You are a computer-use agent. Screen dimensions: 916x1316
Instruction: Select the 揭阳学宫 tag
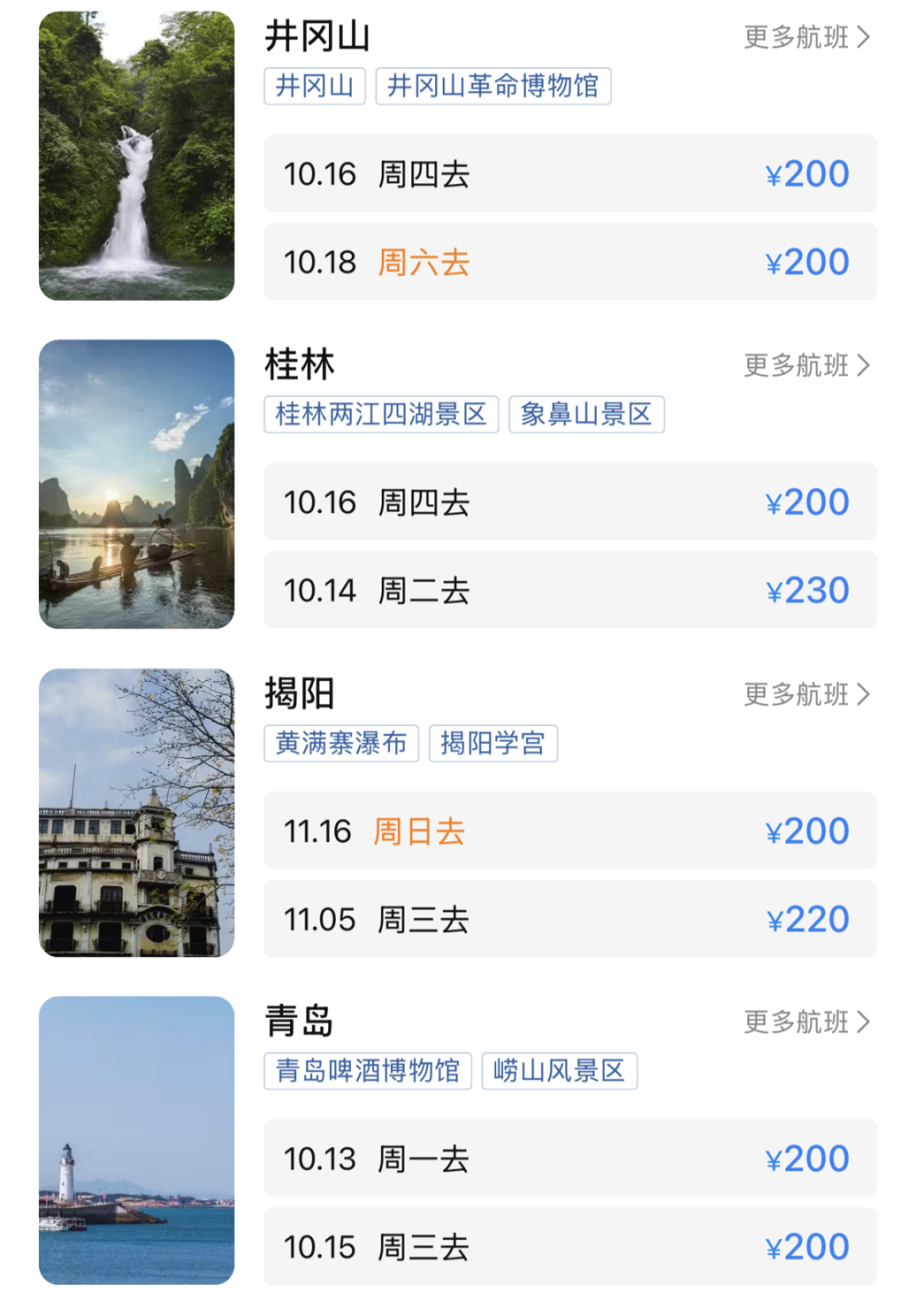494,743
